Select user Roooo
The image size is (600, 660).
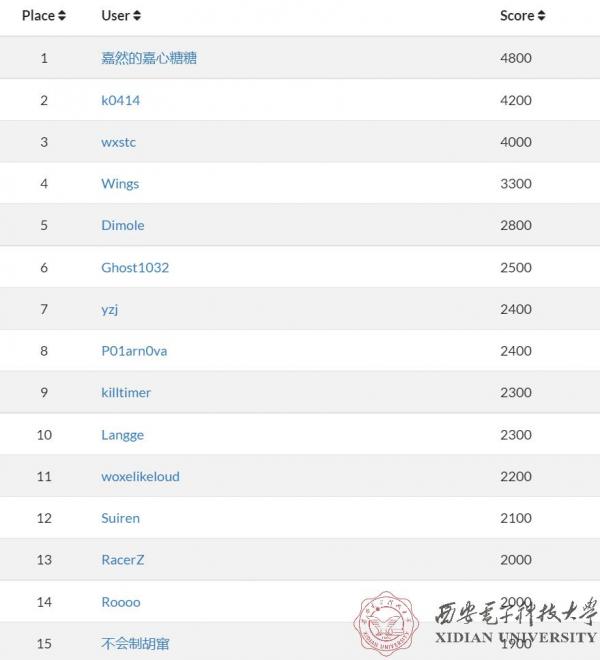120,602
